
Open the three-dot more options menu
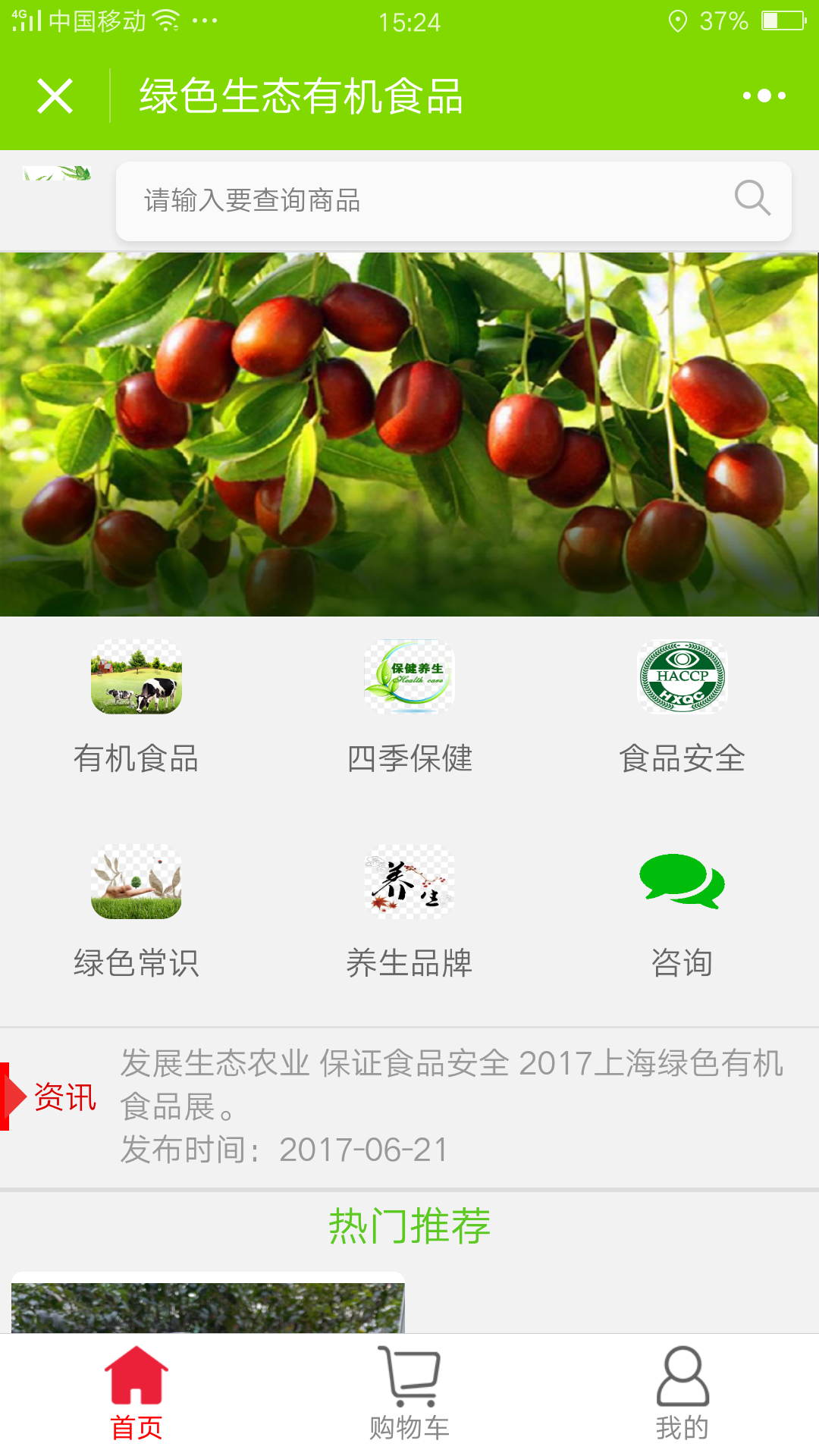[x=764, y=96]
